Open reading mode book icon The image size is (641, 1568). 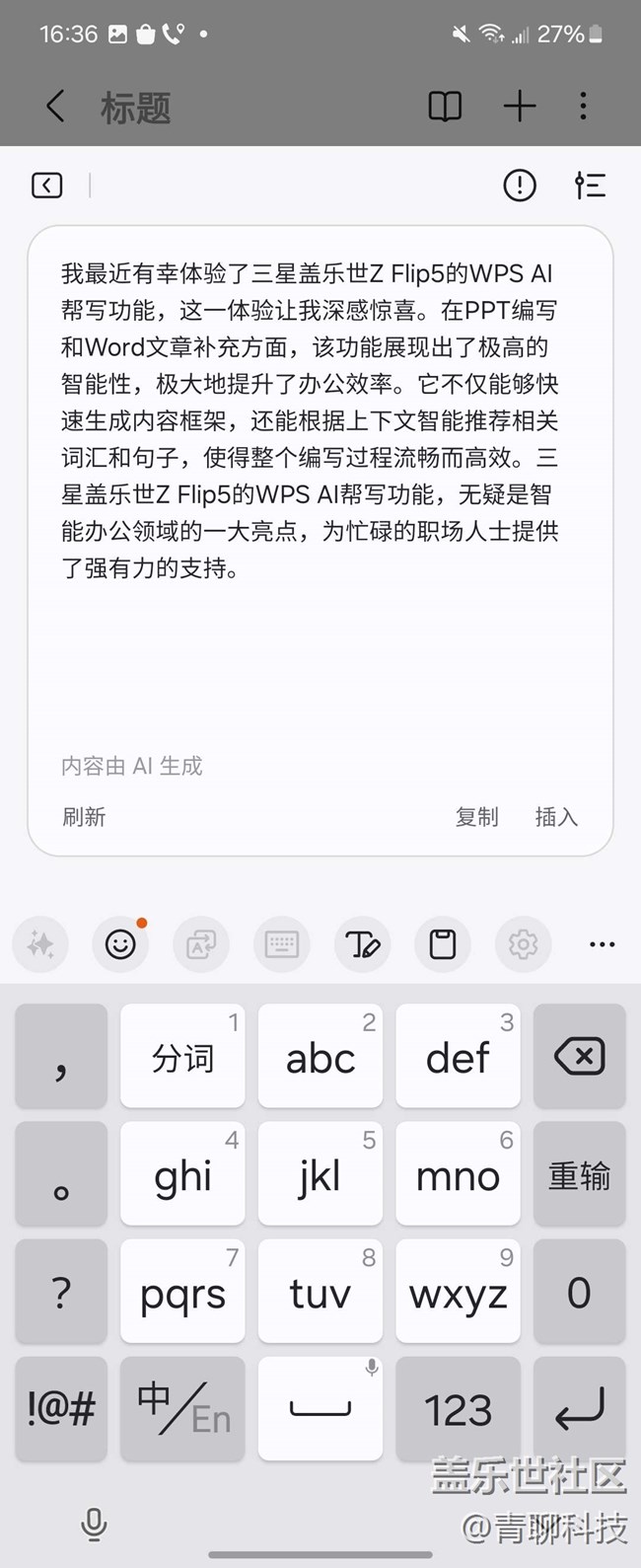pos(445,107)
